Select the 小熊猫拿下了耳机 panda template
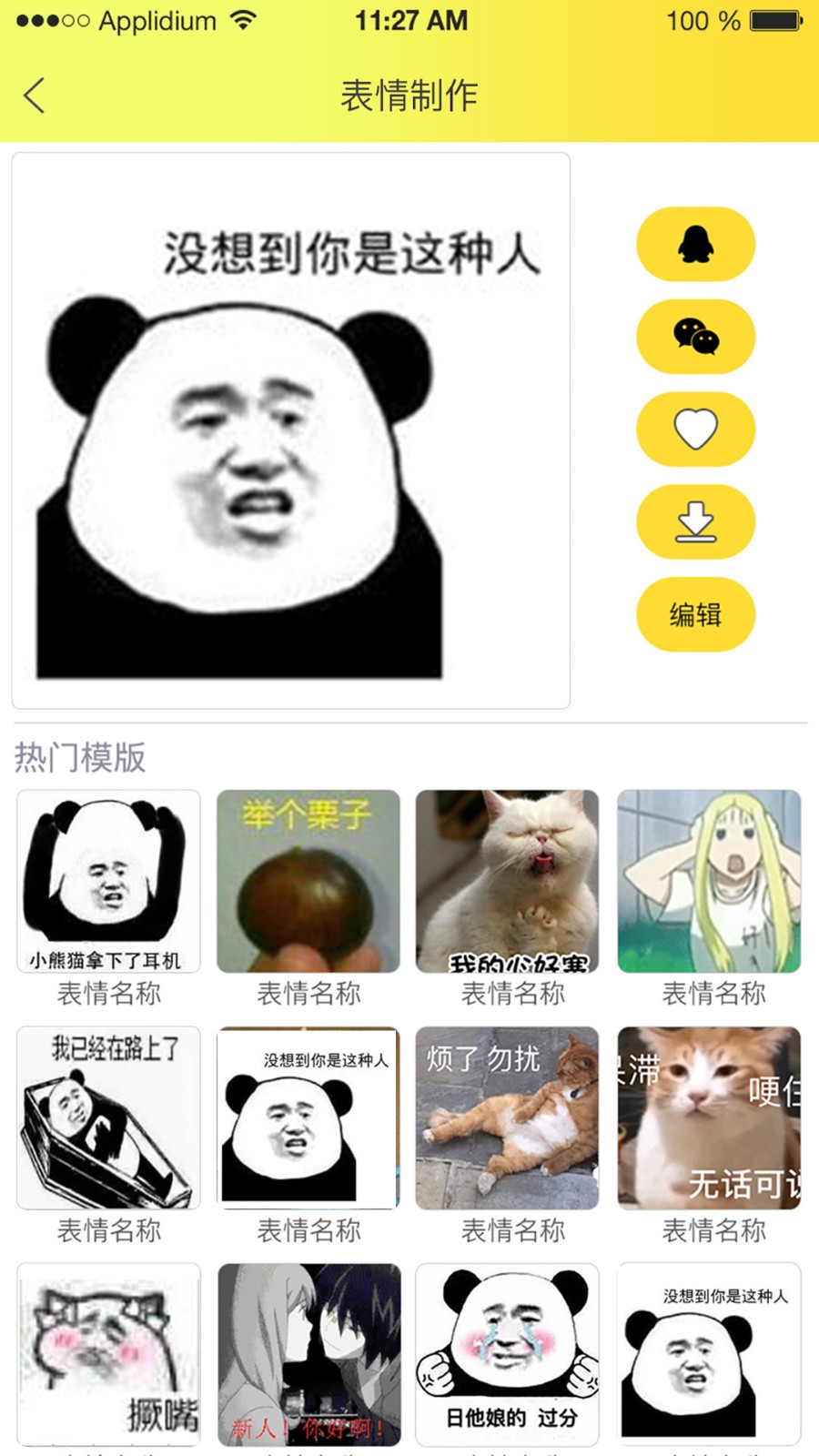This screenshot has height=1456, width=819. pos(107,880)
